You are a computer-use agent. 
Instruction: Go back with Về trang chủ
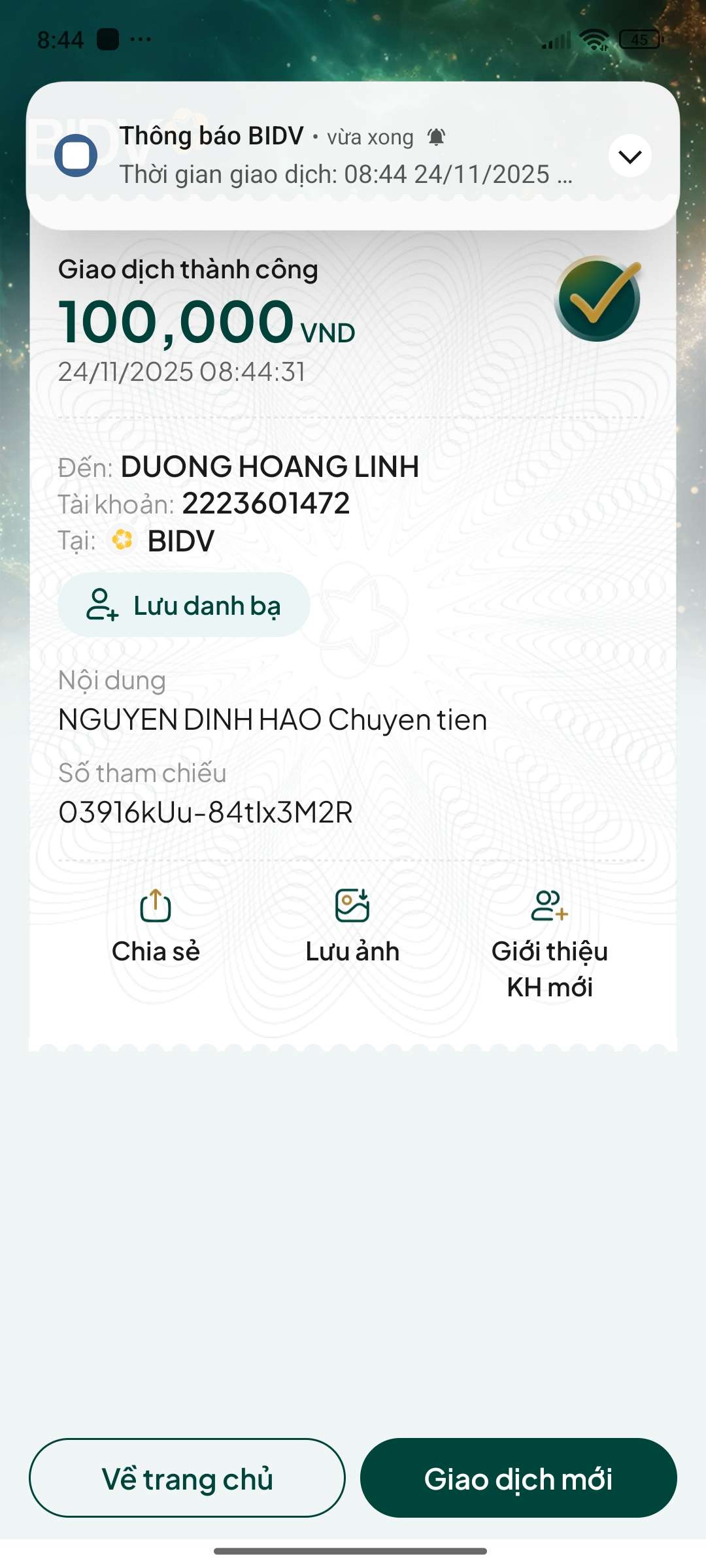[x=187, y=1478]
